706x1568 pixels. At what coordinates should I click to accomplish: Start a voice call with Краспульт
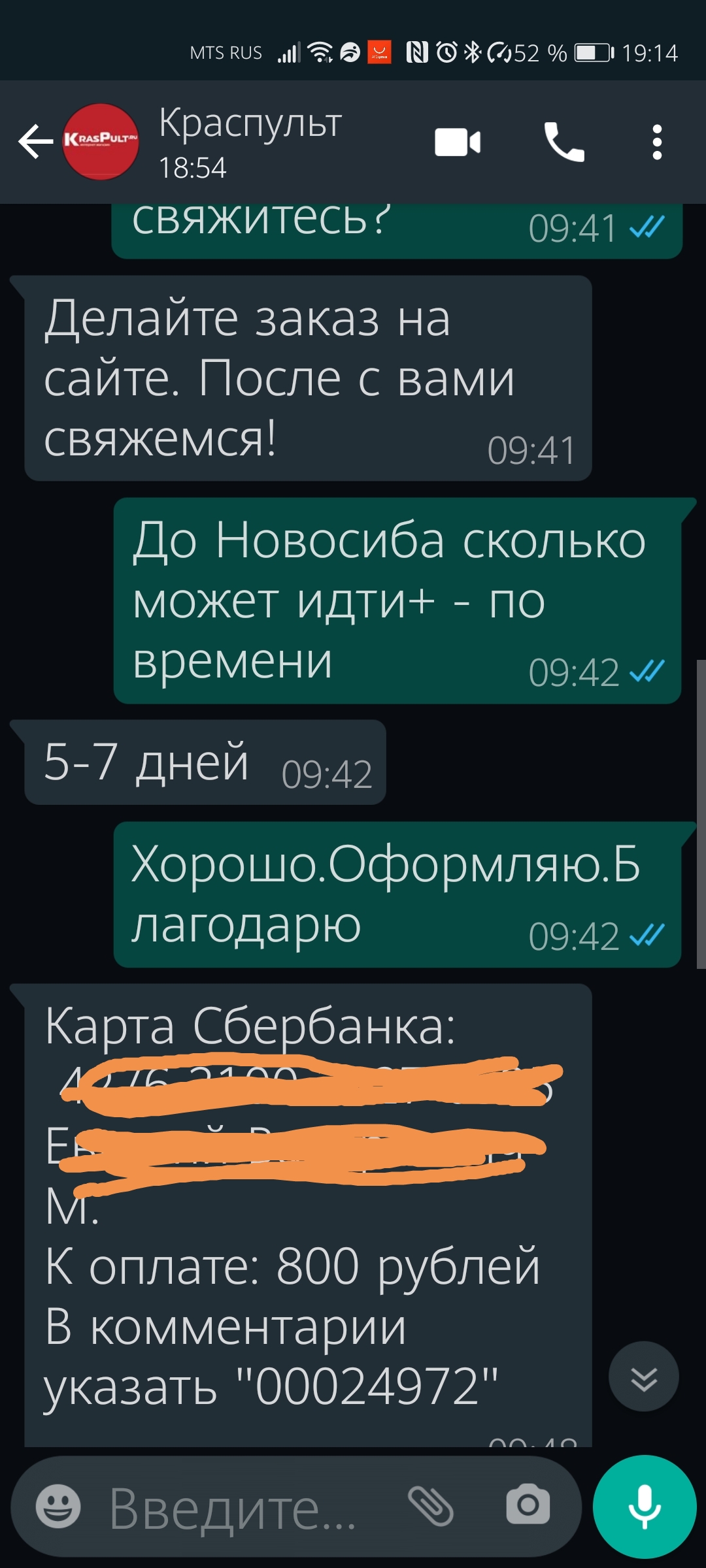pos(564,142)
